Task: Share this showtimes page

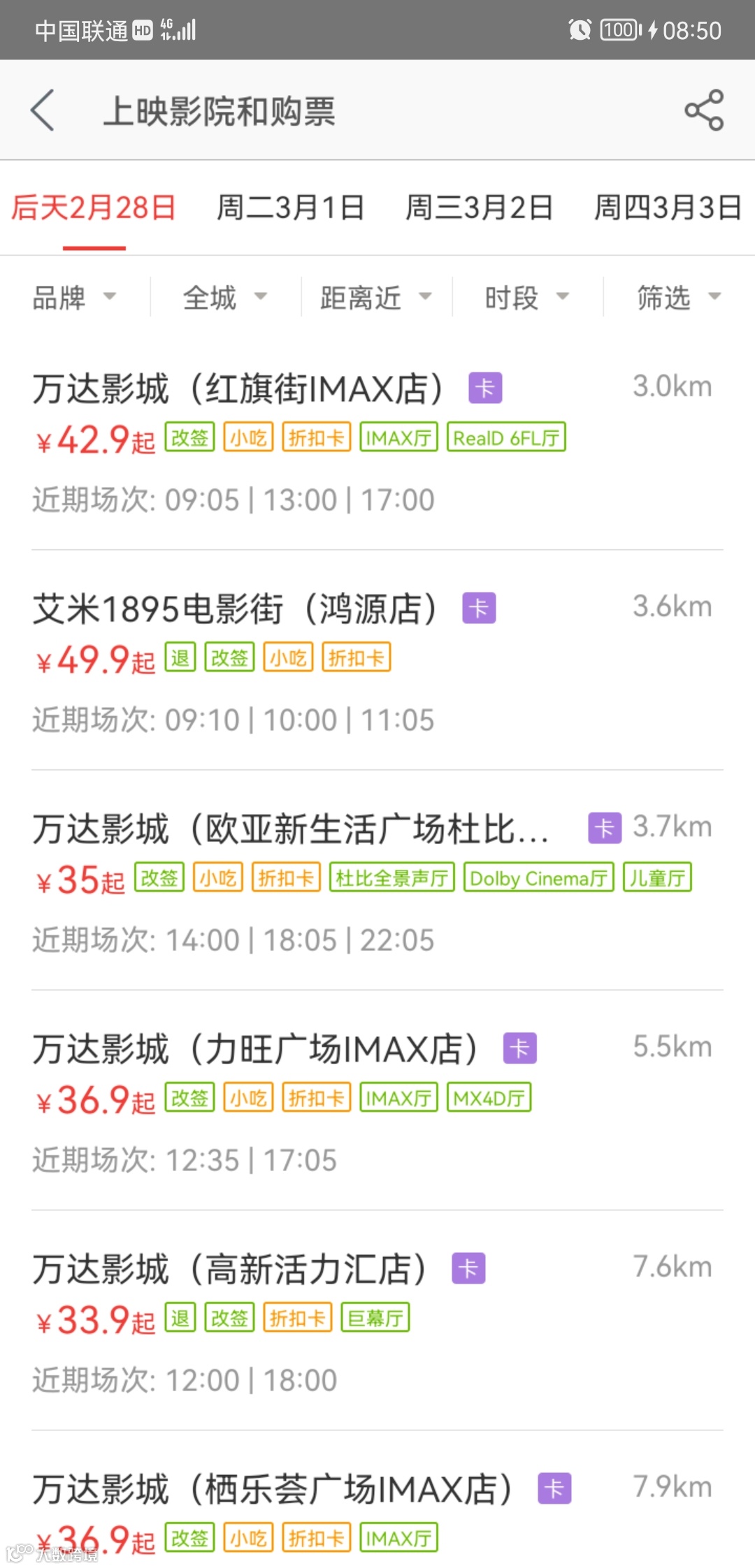Action: 704,110
